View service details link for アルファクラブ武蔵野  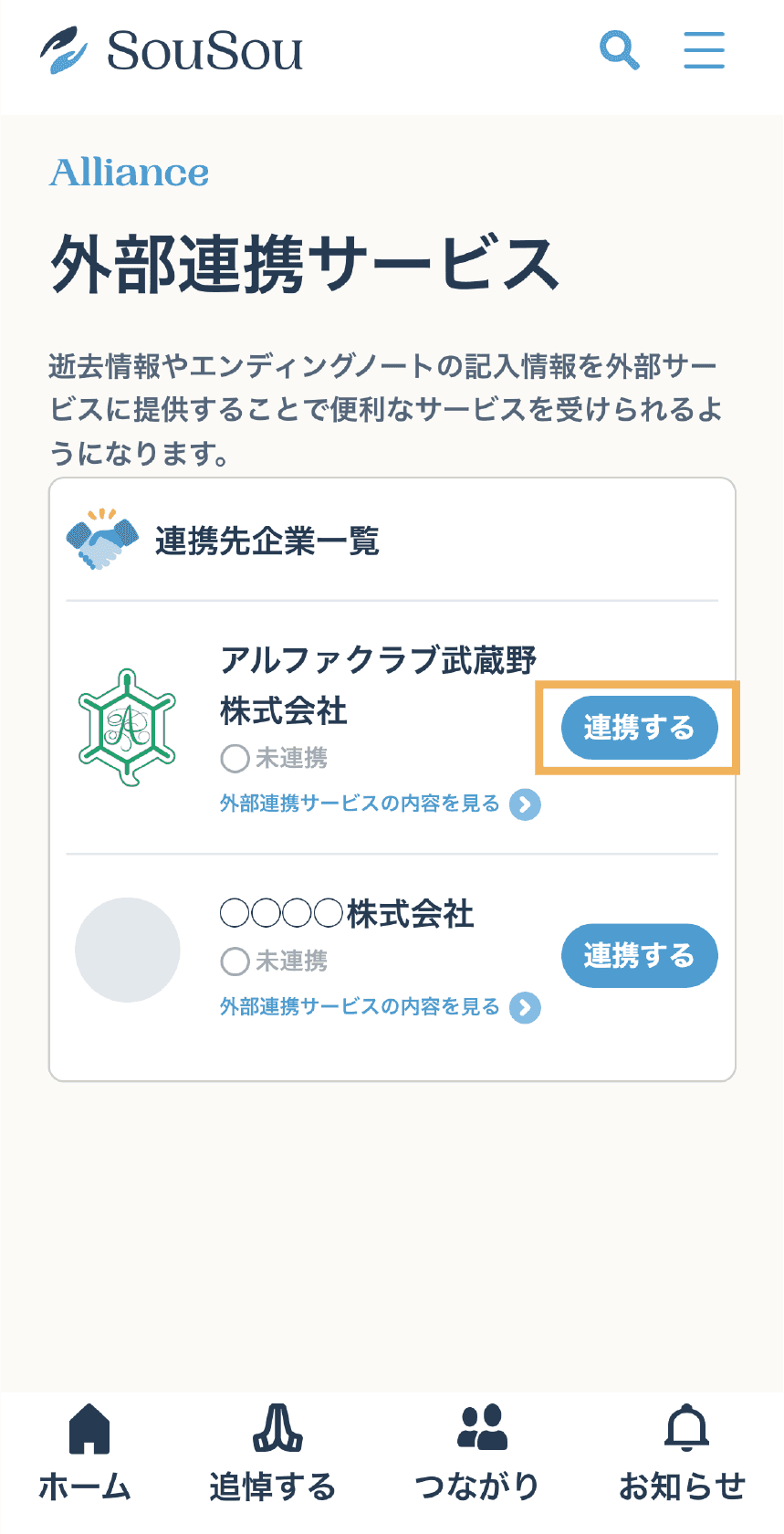click(x=379, y=804)
